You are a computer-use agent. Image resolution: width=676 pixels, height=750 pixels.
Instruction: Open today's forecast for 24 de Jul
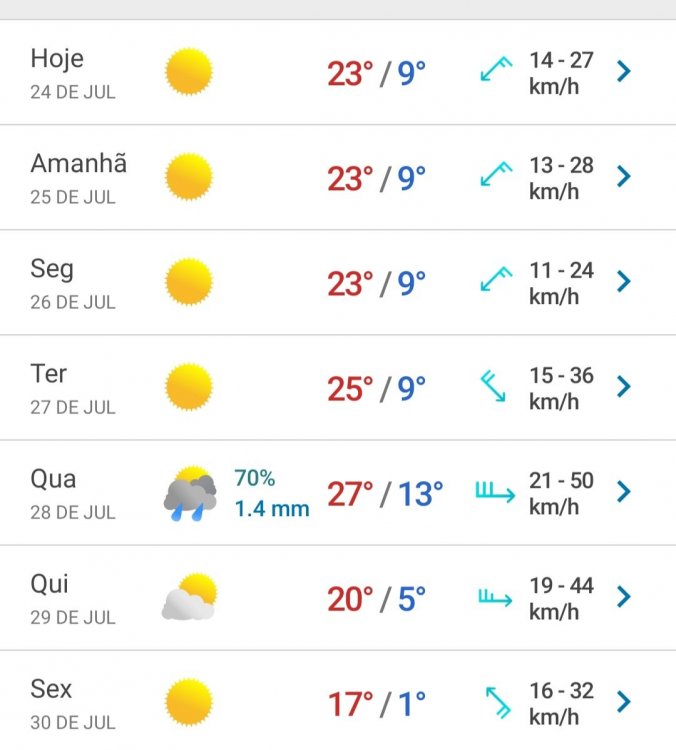click(337, 73)
